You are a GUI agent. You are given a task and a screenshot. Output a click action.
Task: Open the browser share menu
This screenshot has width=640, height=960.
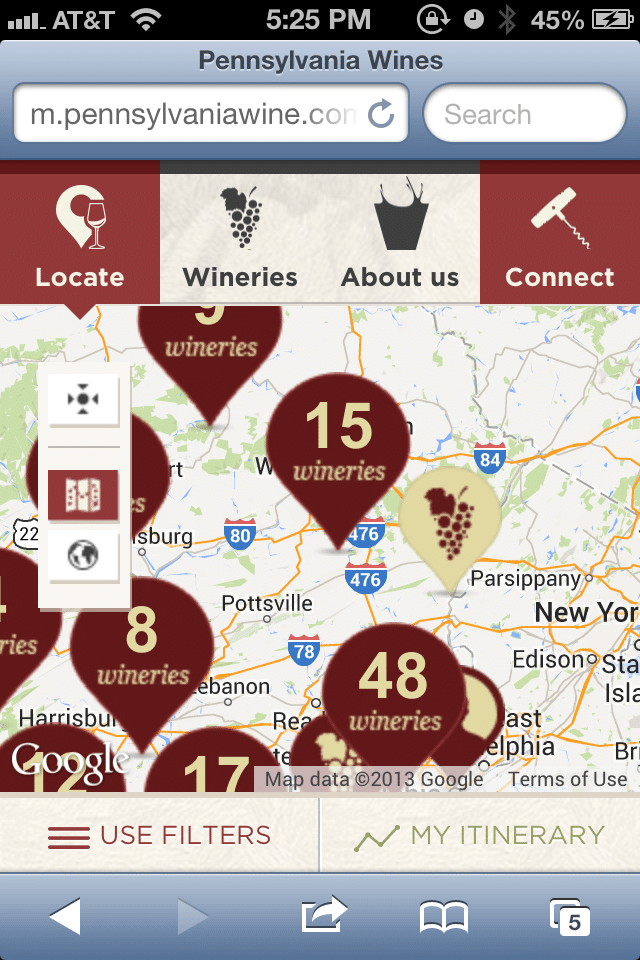pos(323,915)
